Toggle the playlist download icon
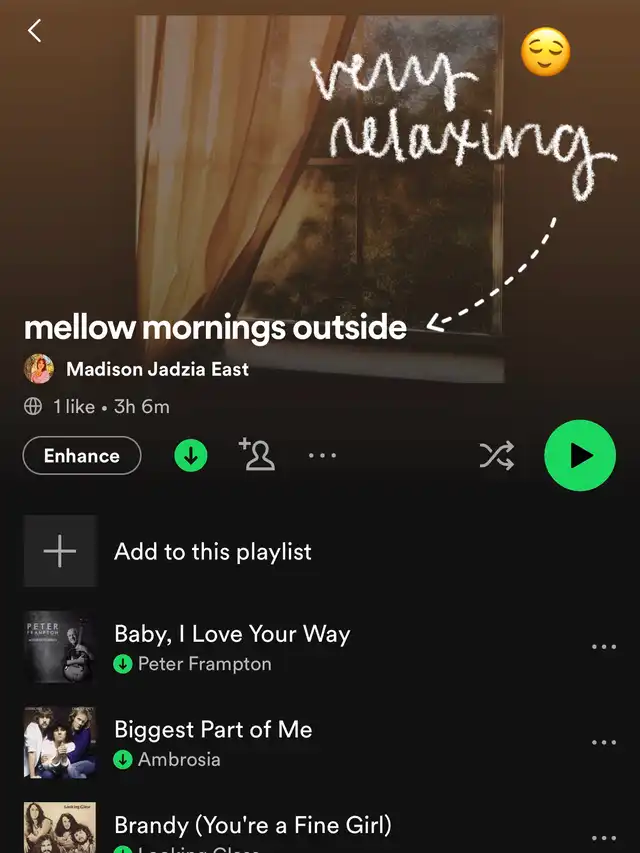 tap(190, 455)
